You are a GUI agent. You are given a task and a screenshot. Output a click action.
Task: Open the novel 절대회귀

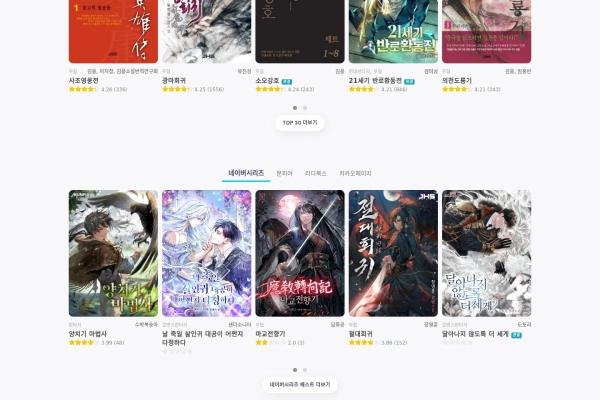(392, 253)
